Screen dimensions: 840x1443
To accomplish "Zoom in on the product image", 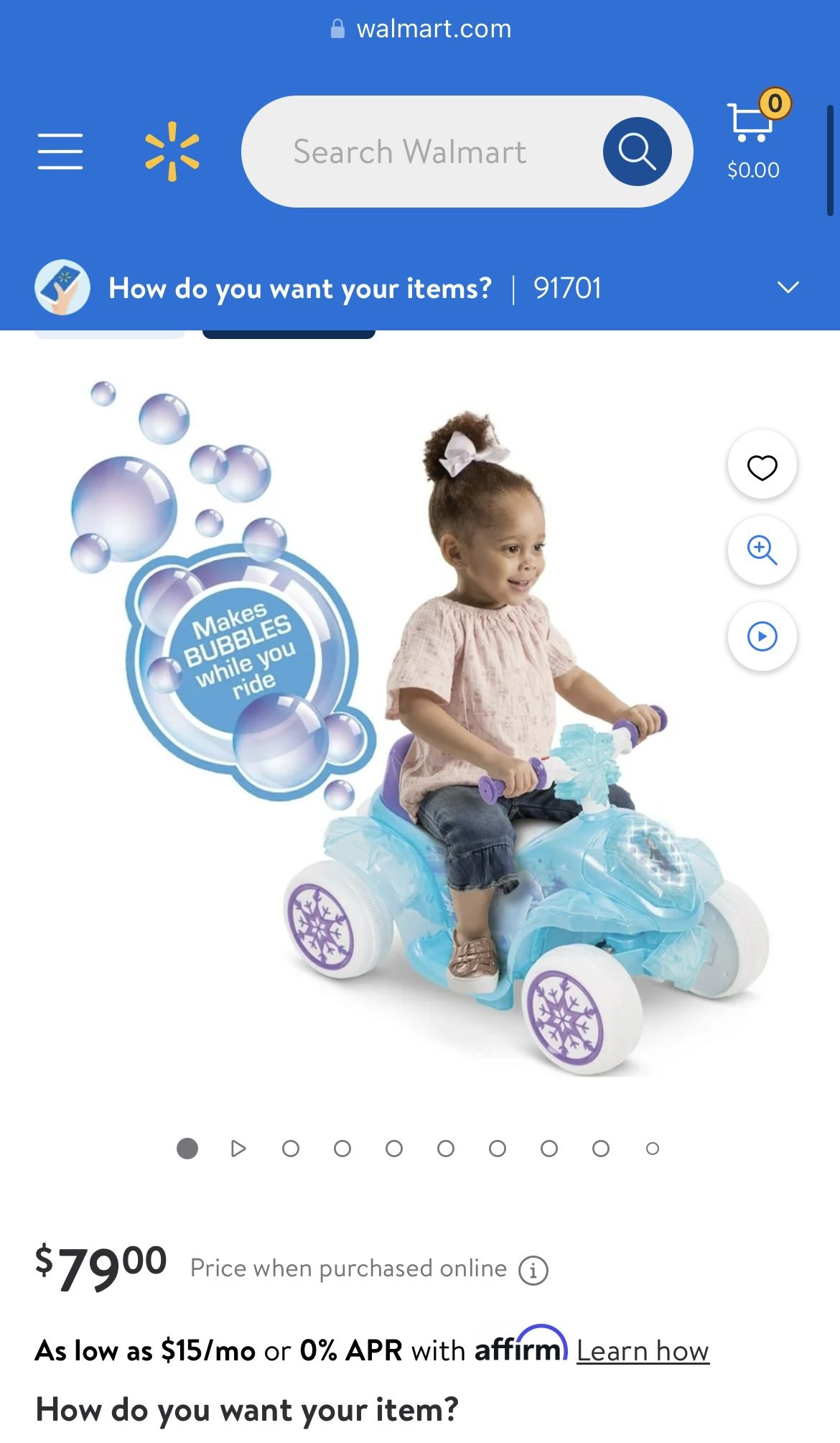I will [x=762, y=551].
